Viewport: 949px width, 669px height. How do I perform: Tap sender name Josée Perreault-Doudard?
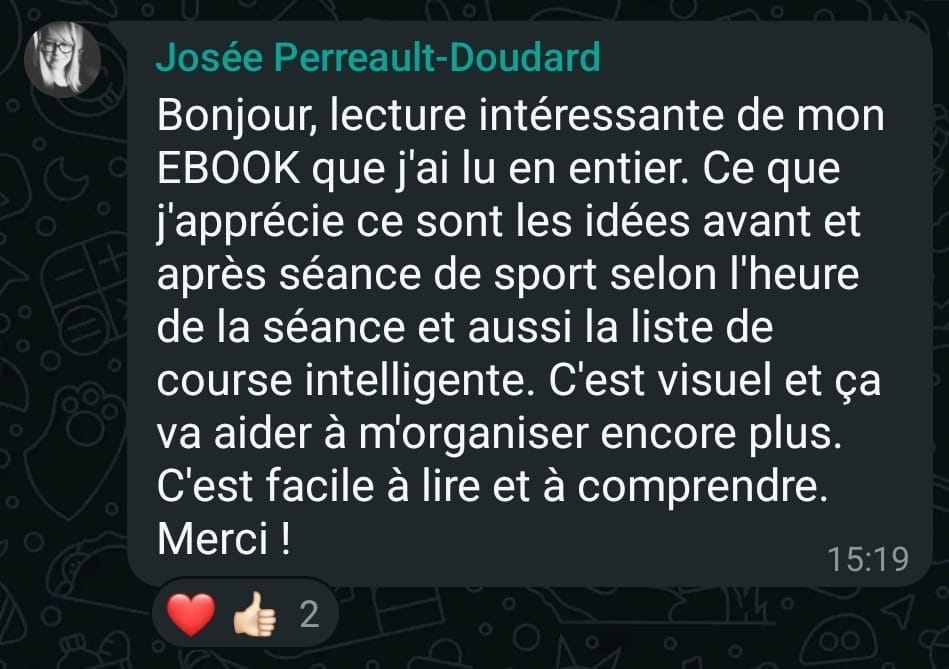[x=378, y=58]
